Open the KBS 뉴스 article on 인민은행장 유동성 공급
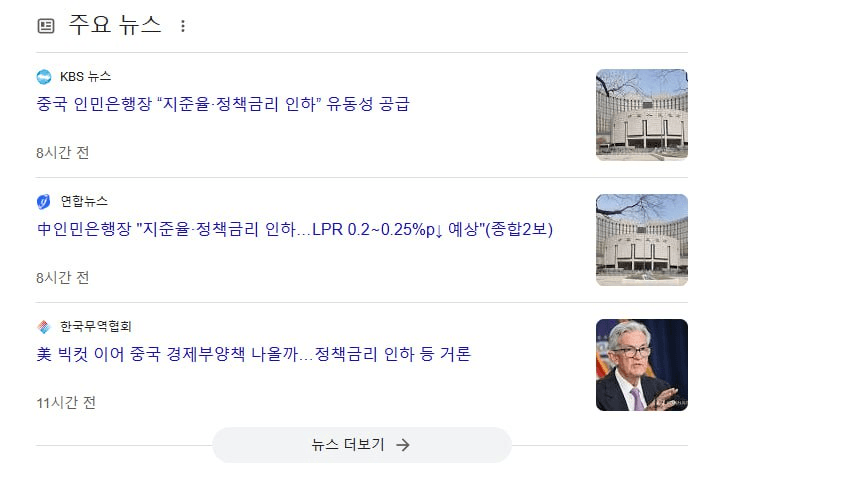The width and height of the screenshot is (867, 492). [223, 104]
